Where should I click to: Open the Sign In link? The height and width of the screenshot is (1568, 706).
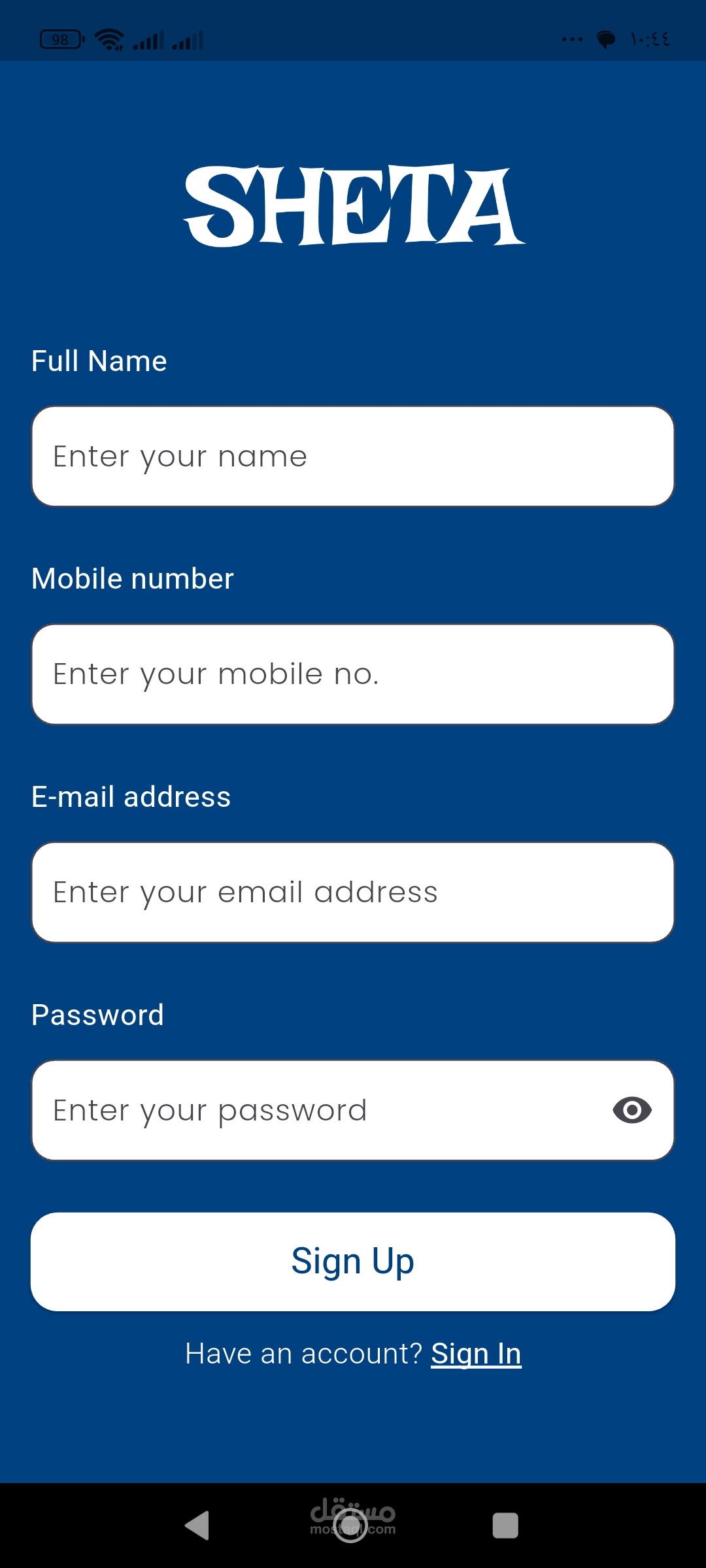(x=476, y=1354)
